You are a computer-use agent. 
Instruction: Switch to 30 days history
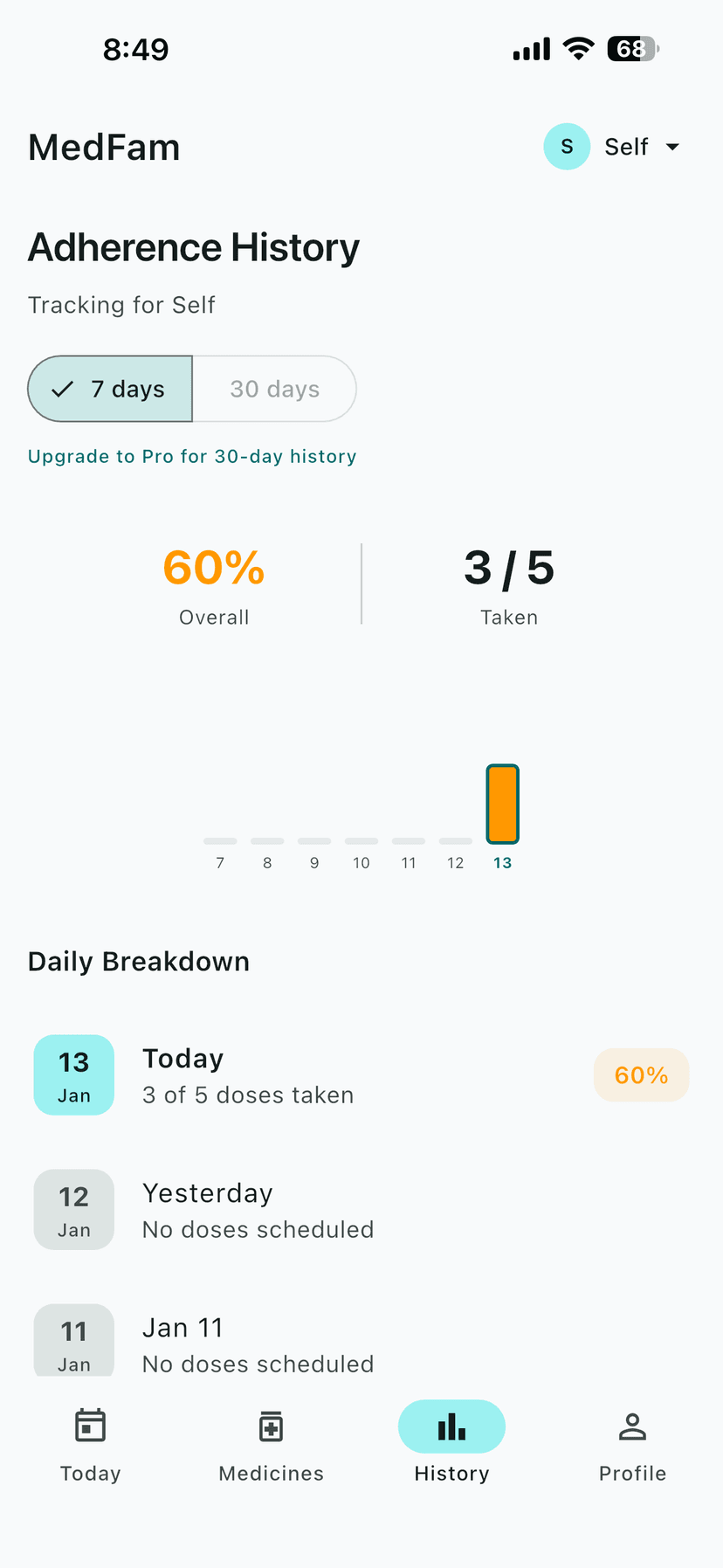(x=274, y=389)
